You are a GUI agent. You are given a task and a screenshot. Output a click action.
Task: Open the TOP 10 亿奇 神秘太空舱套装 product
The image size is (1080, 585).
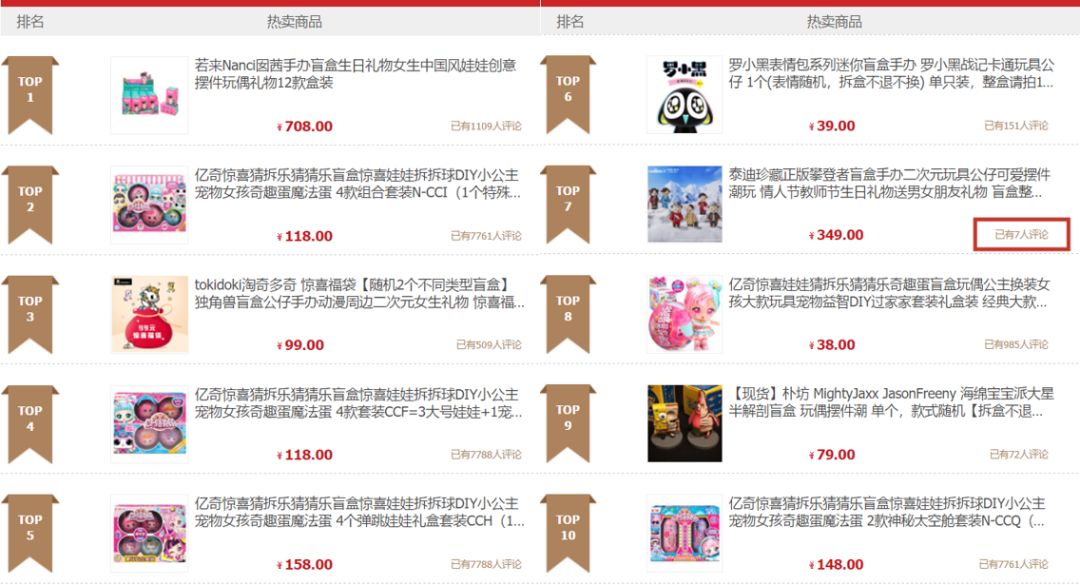[890, 512]
